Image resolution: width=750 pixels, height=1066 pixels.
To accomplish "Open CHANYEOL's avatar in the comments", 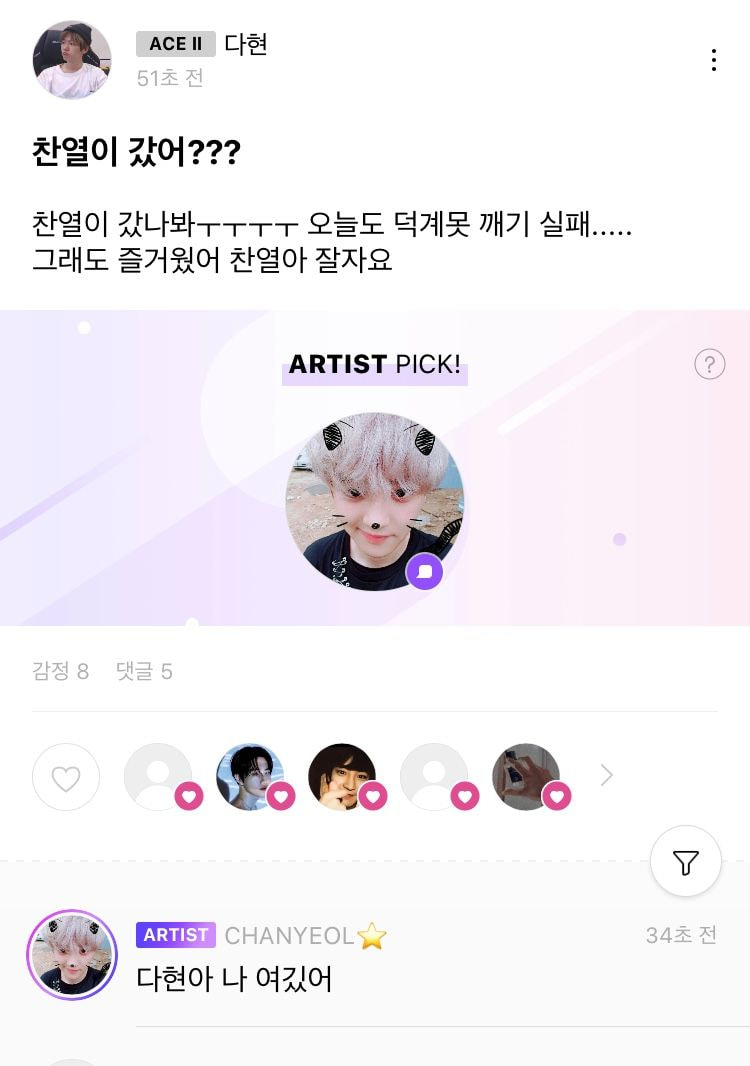I will pyautogui.click(x=72, y=955).
